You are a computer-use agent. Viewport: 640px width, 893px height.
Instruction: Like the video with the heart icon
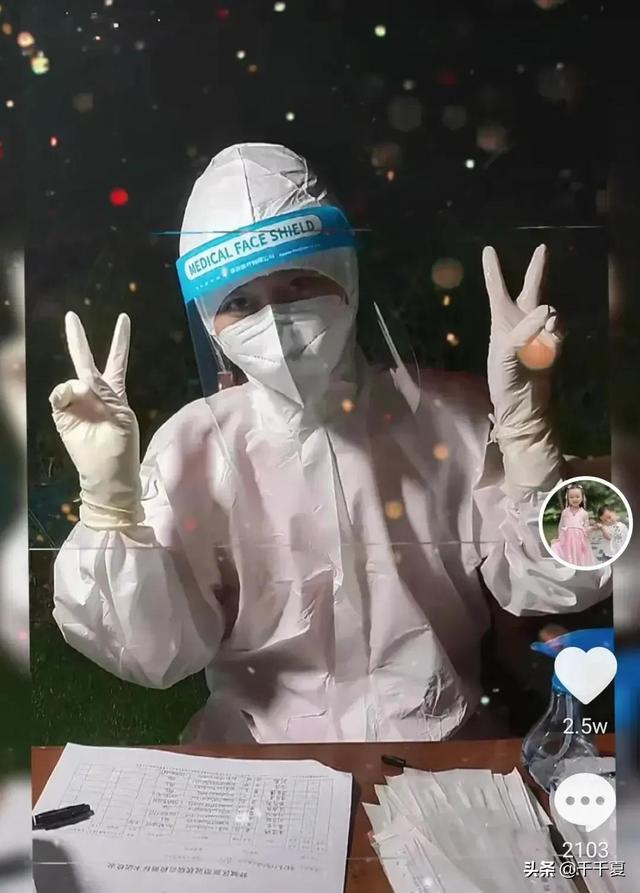click(x=585, y=673)
